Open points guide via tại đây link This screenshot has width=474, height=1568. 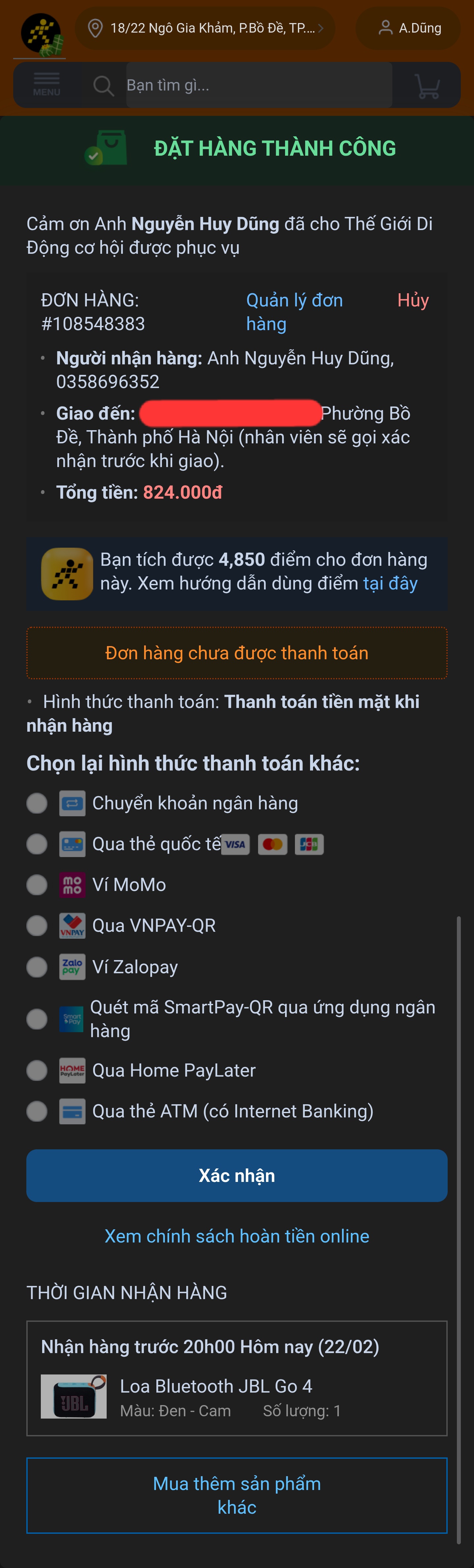390,583
